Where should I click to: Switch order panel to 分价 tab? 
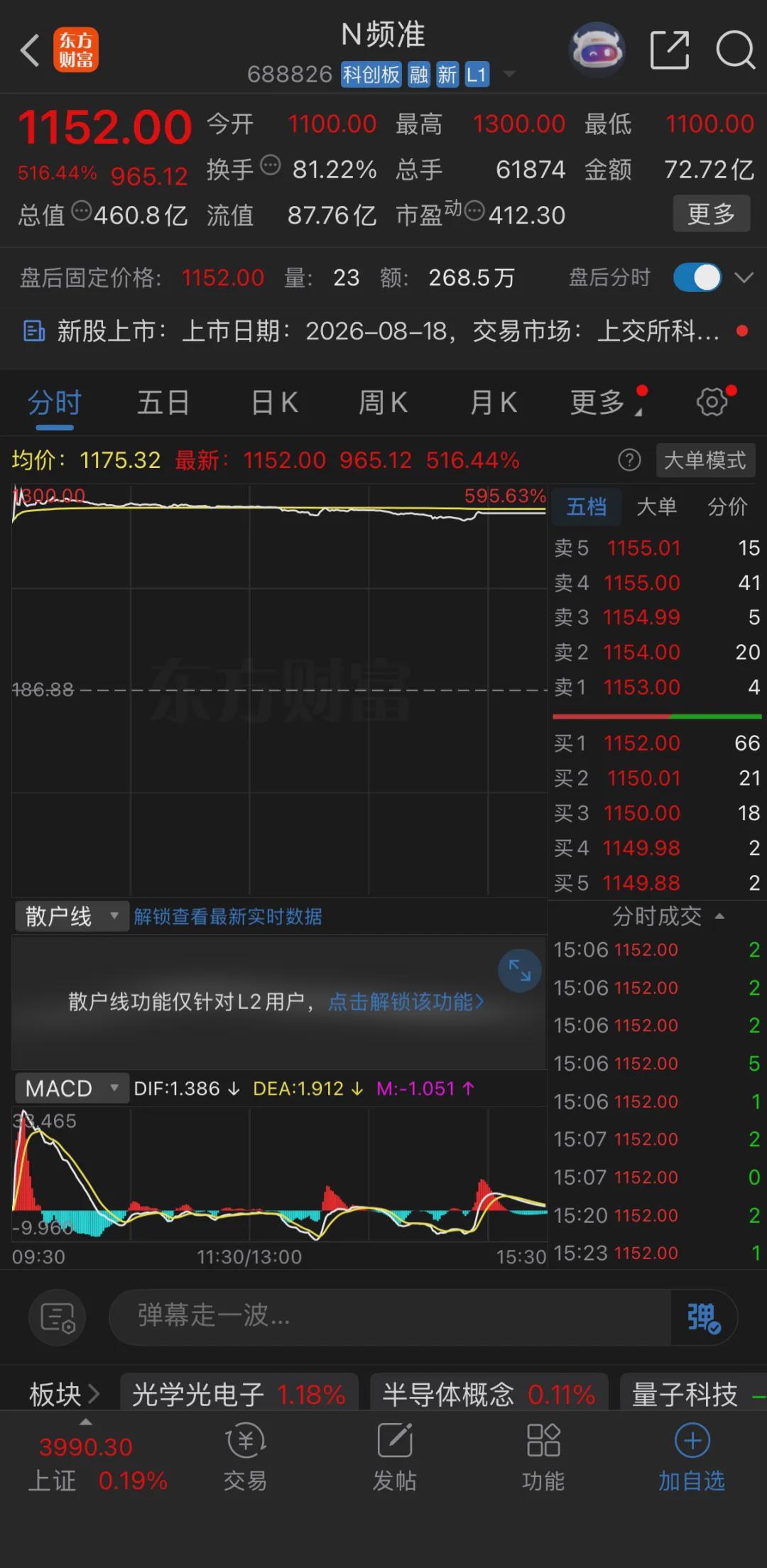click(x=727, y=506)
